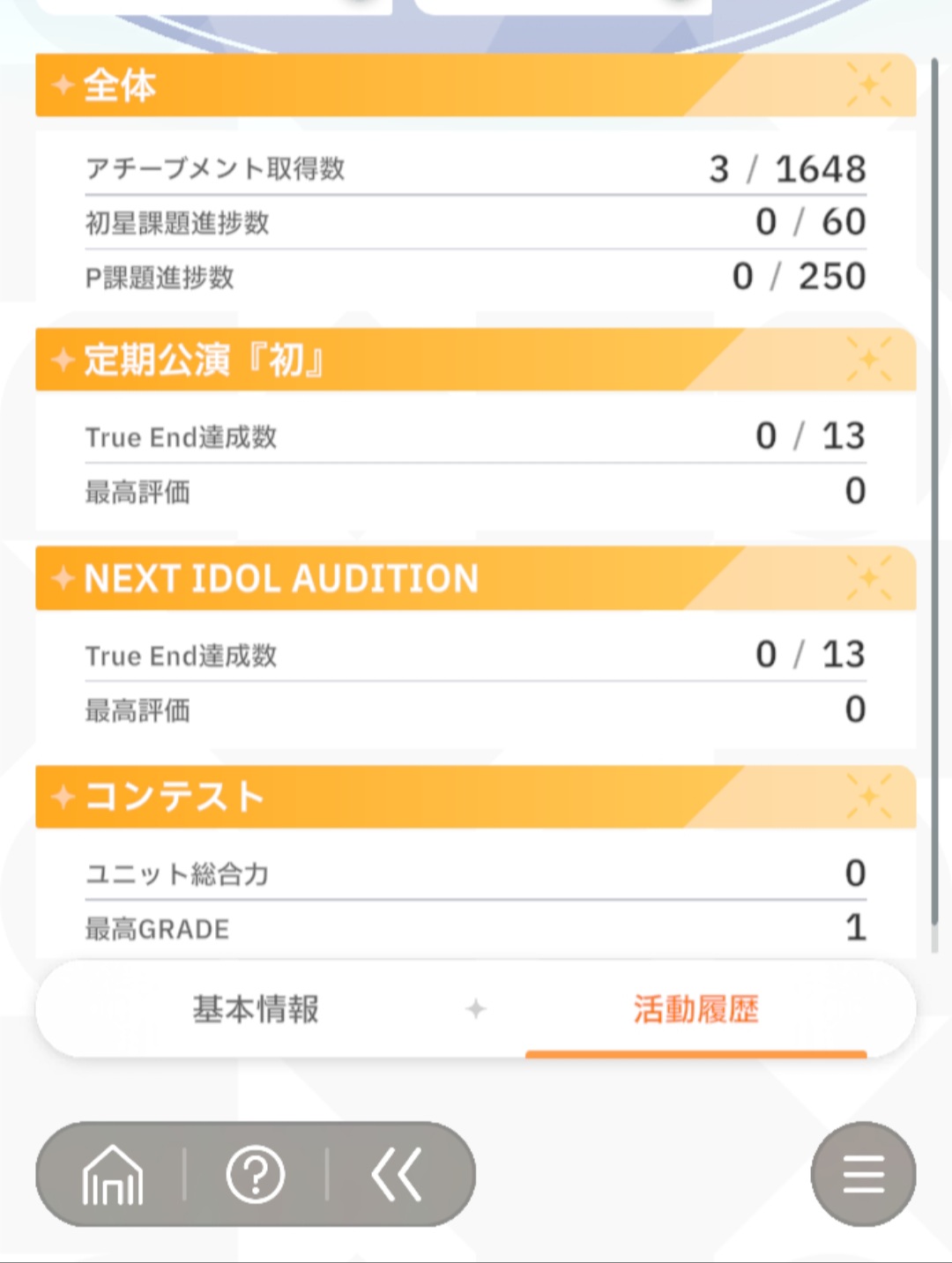This screenshot has width=952, height=1263.
Task: Open the hamburger menu button
Action: click(x=863, y=1174)
